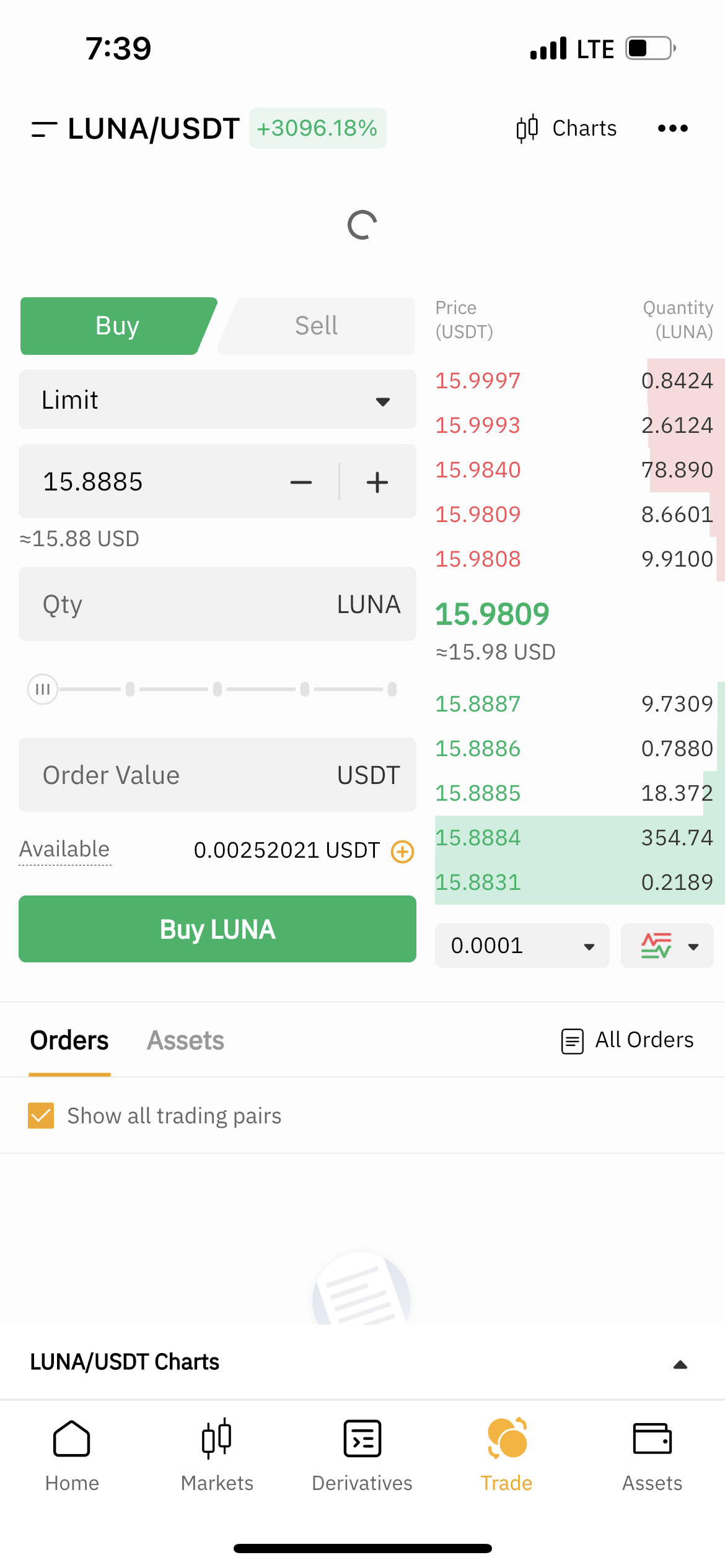The image size is (725, 1568).
Task: Open the Charts view
Action: pos(566,128)
